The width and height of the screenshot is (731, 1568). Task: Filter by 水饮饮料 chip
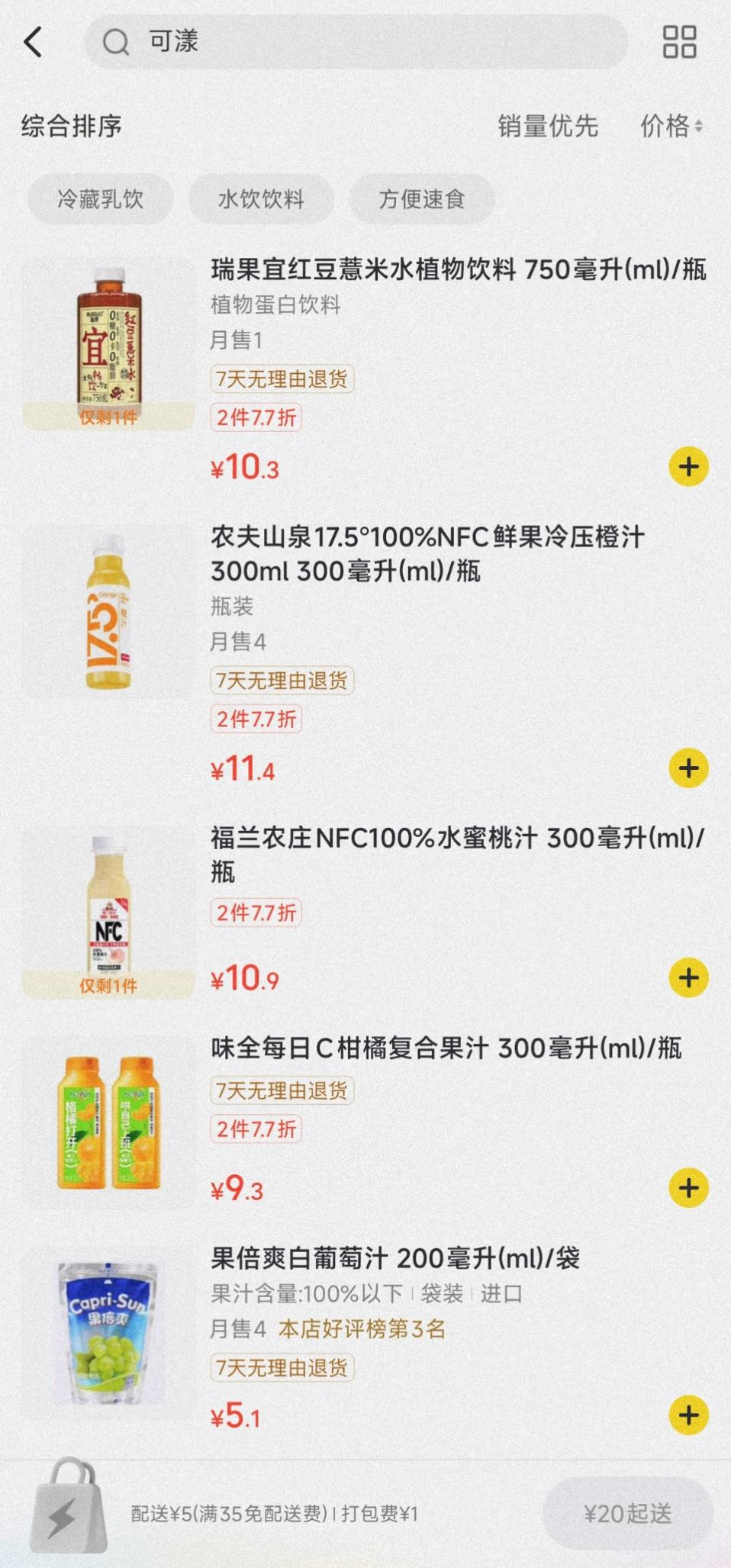point(261,199)
